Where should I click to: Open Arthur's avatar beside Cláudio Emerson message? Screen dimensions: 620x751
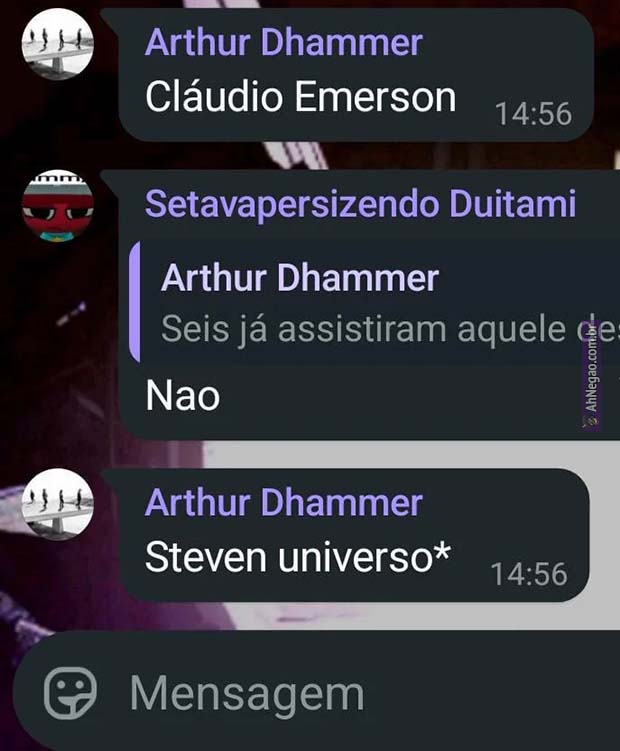(x=58, y=44)
